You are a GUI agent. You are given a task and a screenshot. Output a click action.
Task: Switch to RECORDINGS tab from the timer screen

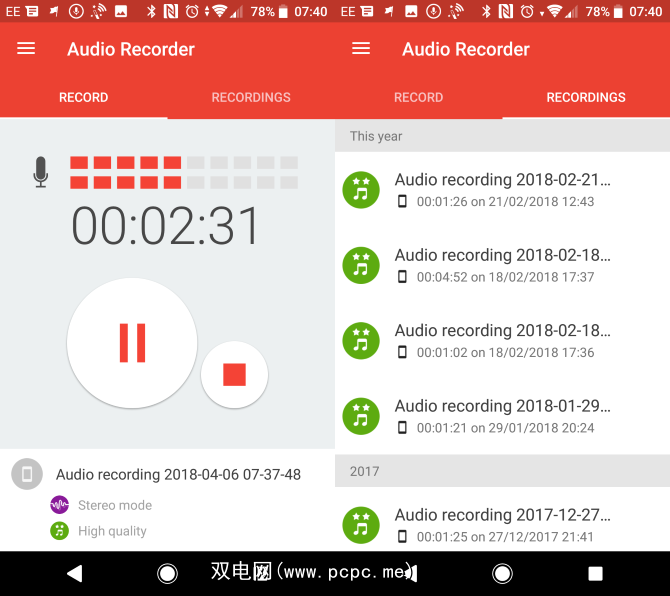(x=251, y=97)
